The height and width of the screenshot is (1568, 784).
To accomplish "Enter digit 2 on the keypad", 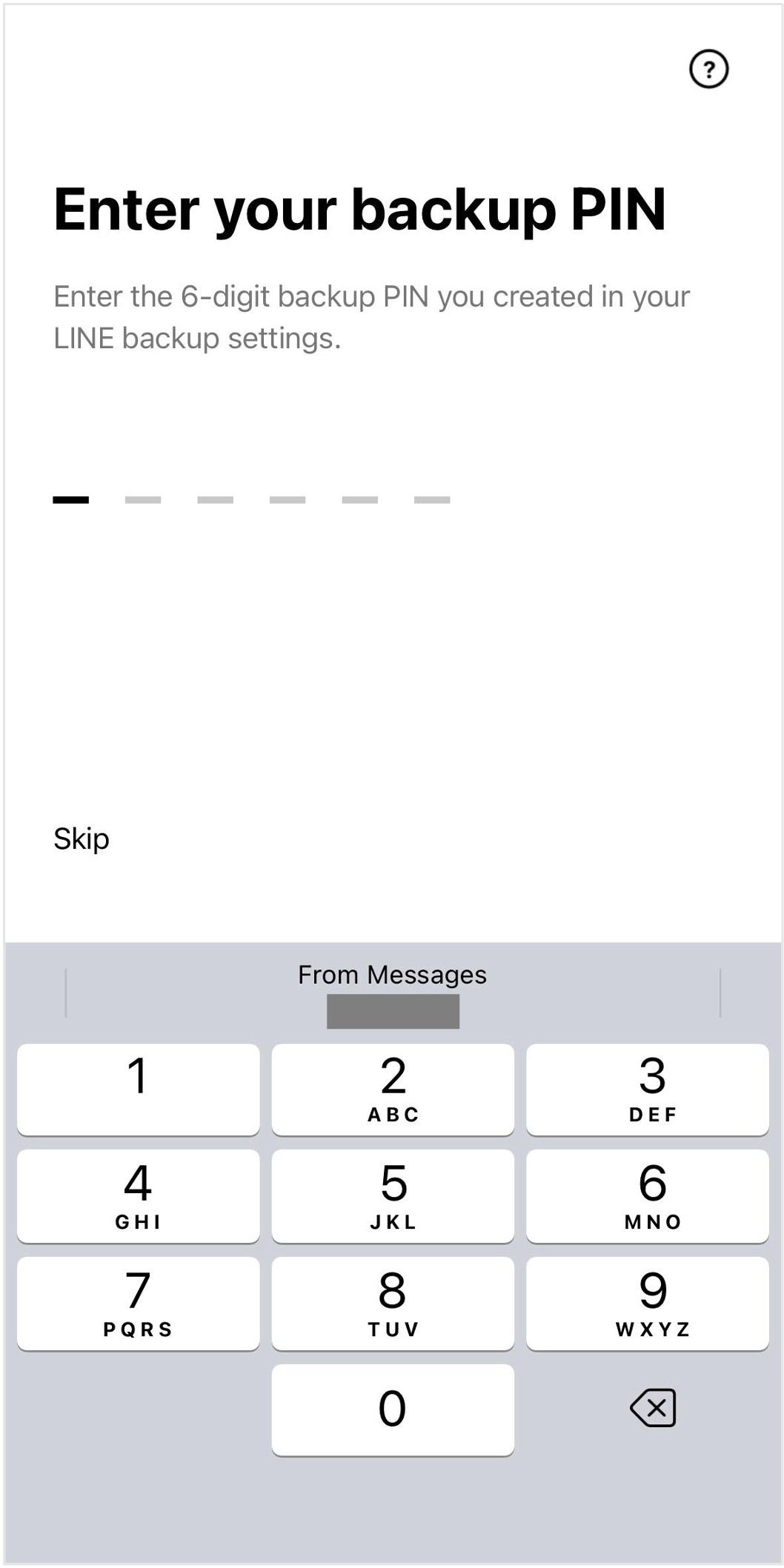I will click(393, 1089).
